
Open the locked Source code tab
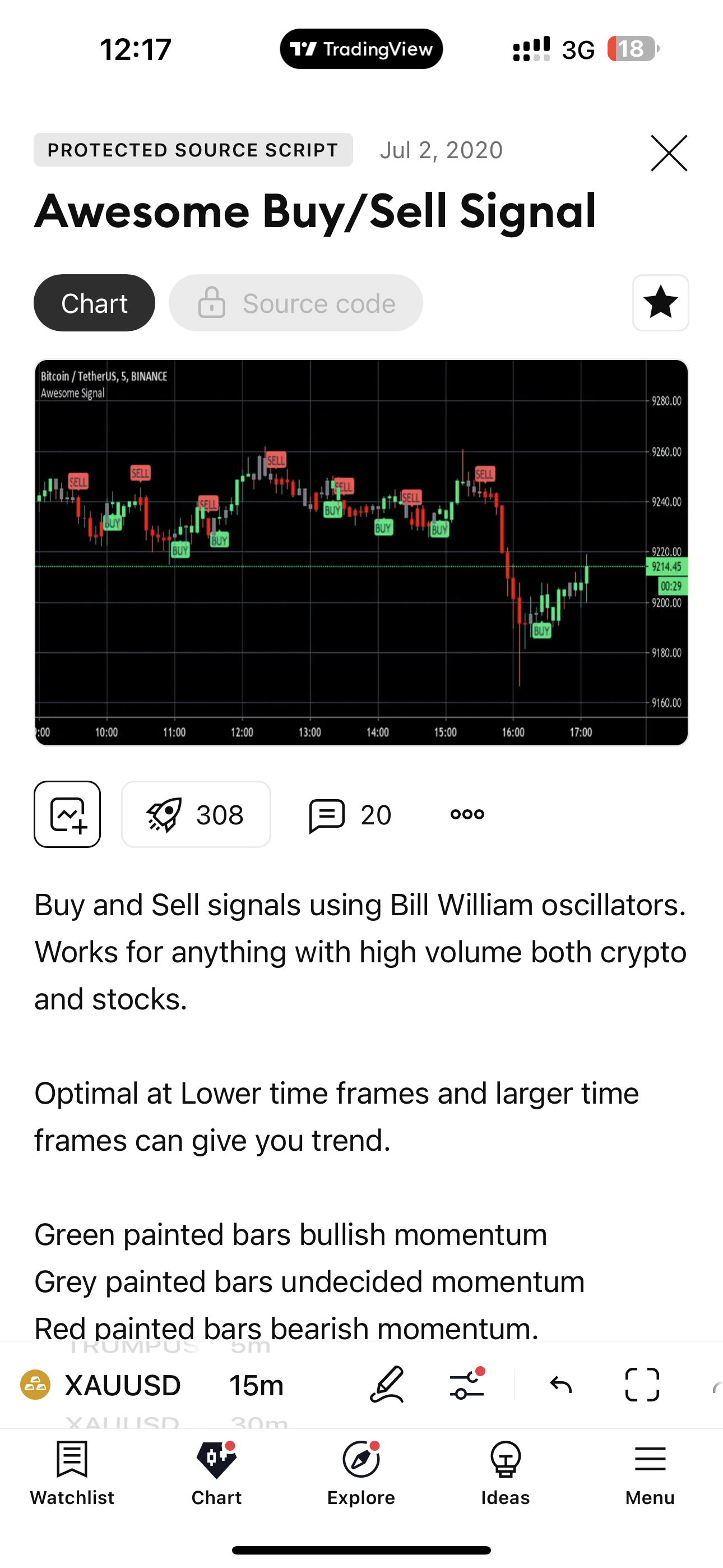point(296,303)
